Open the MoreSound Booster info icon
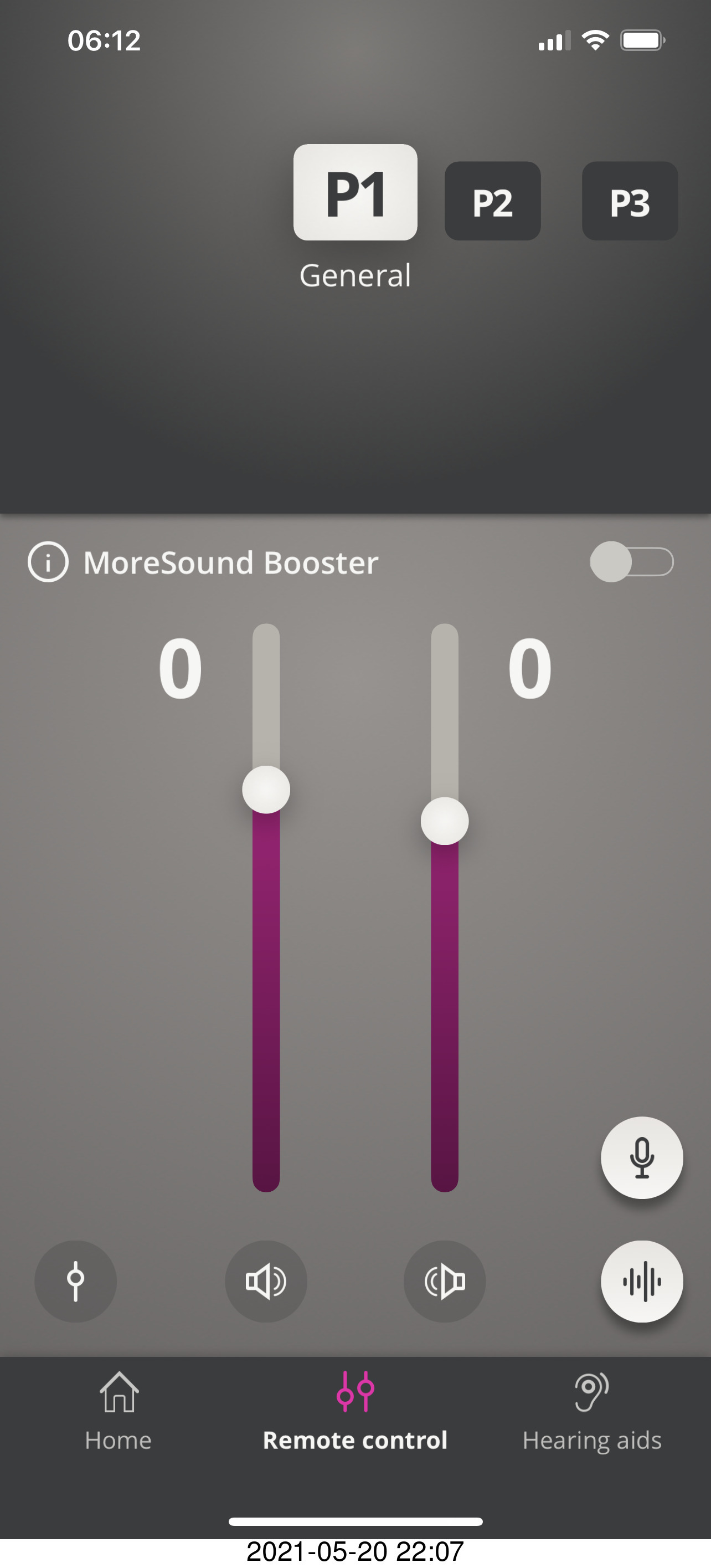The width and height of the screenshot is (711, 1568). coord(48,562)
